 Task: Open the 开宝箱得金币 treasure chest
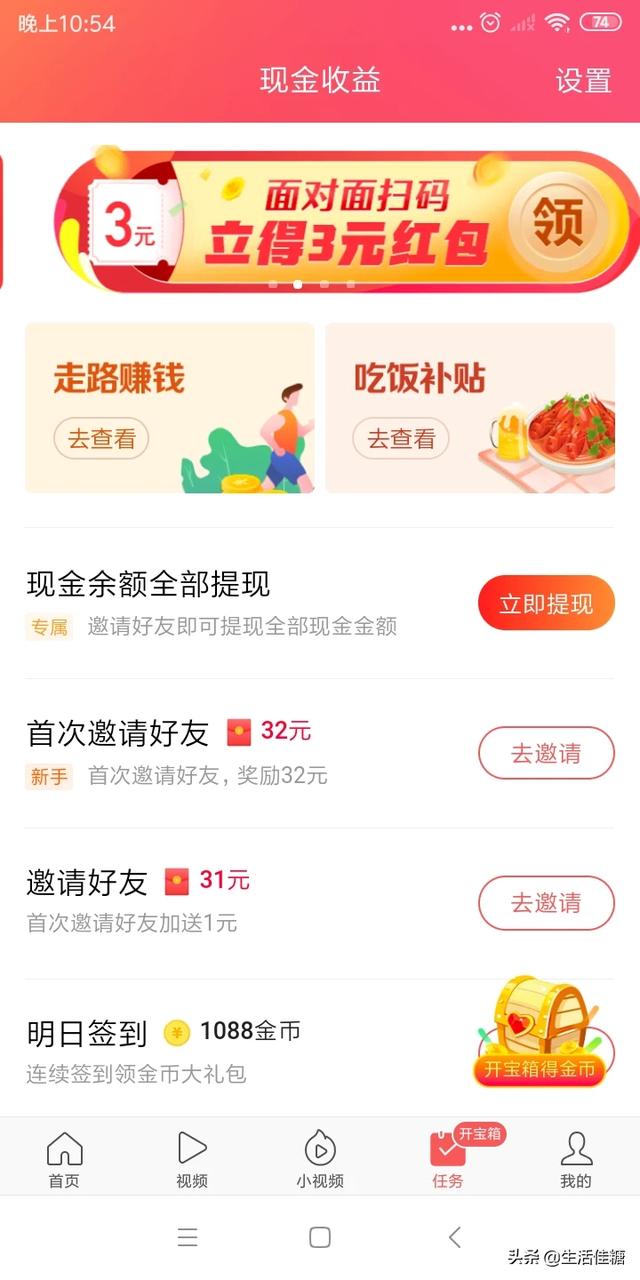pos(541,1035)
